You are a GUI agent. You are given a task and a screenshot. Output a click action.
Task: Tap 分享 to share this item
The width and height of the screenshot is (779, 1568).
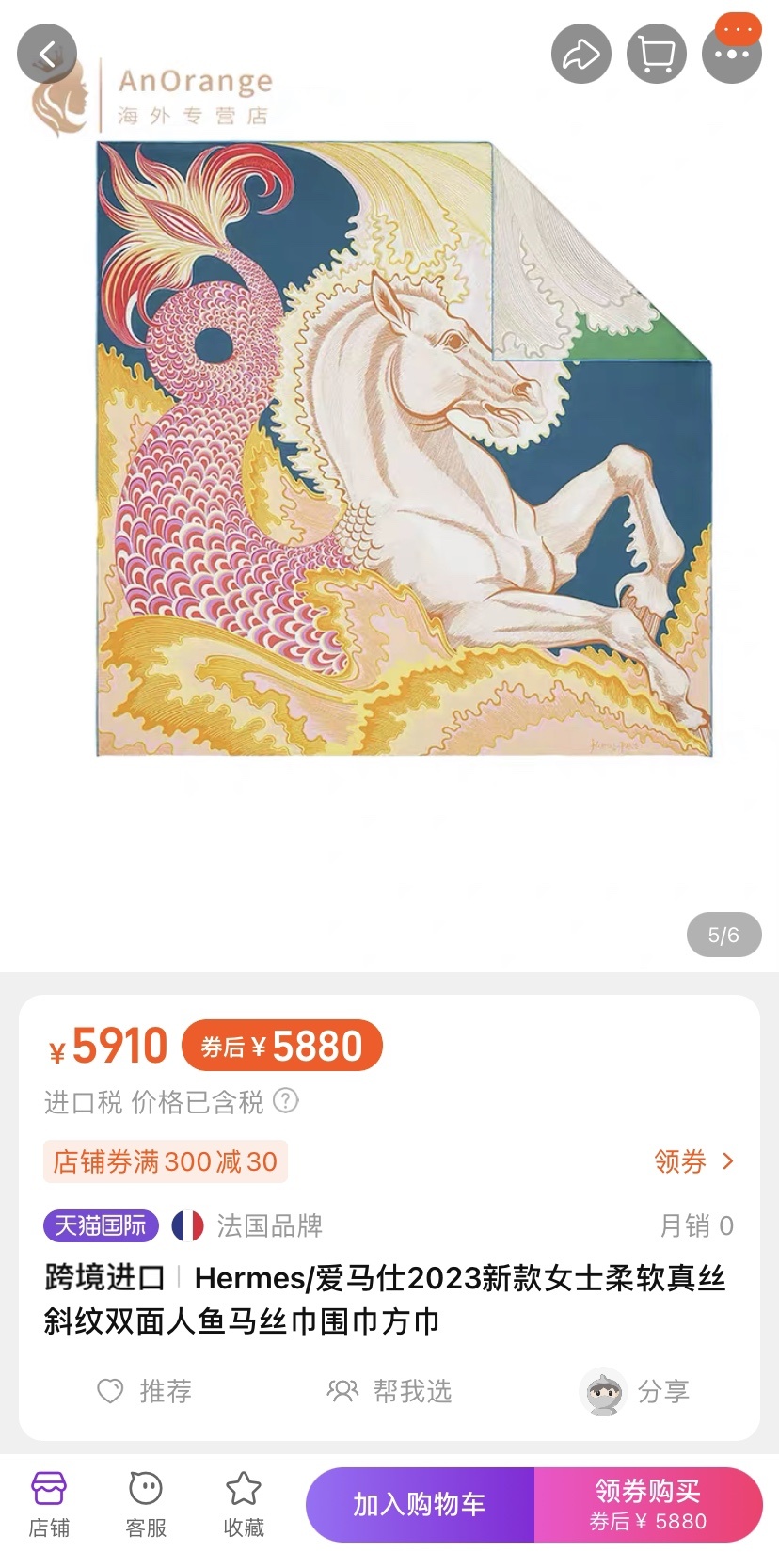[x=636, y=1391]
